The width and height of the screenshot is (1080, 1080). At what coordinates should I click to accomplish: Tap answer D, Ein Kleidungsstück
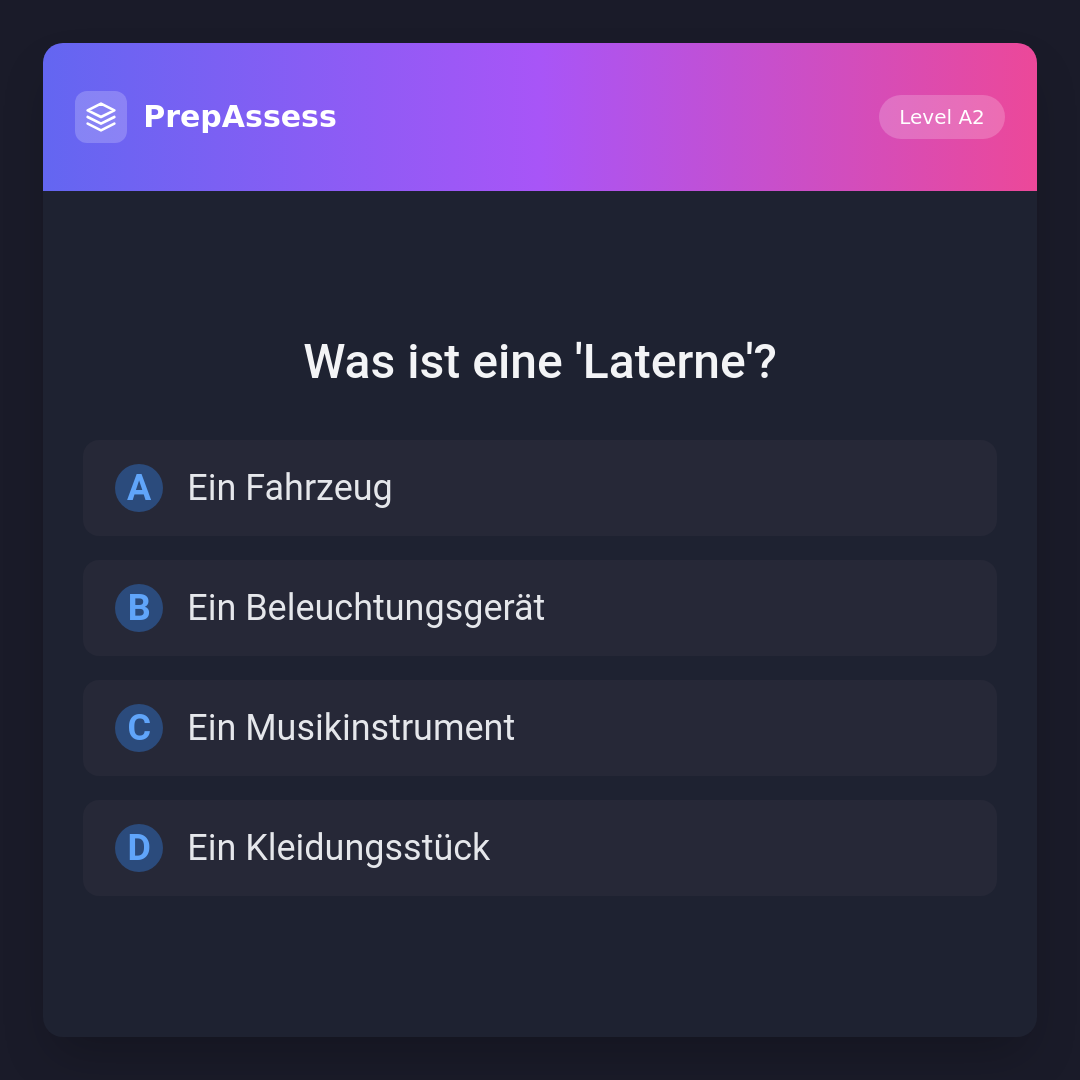click(540, 848)
